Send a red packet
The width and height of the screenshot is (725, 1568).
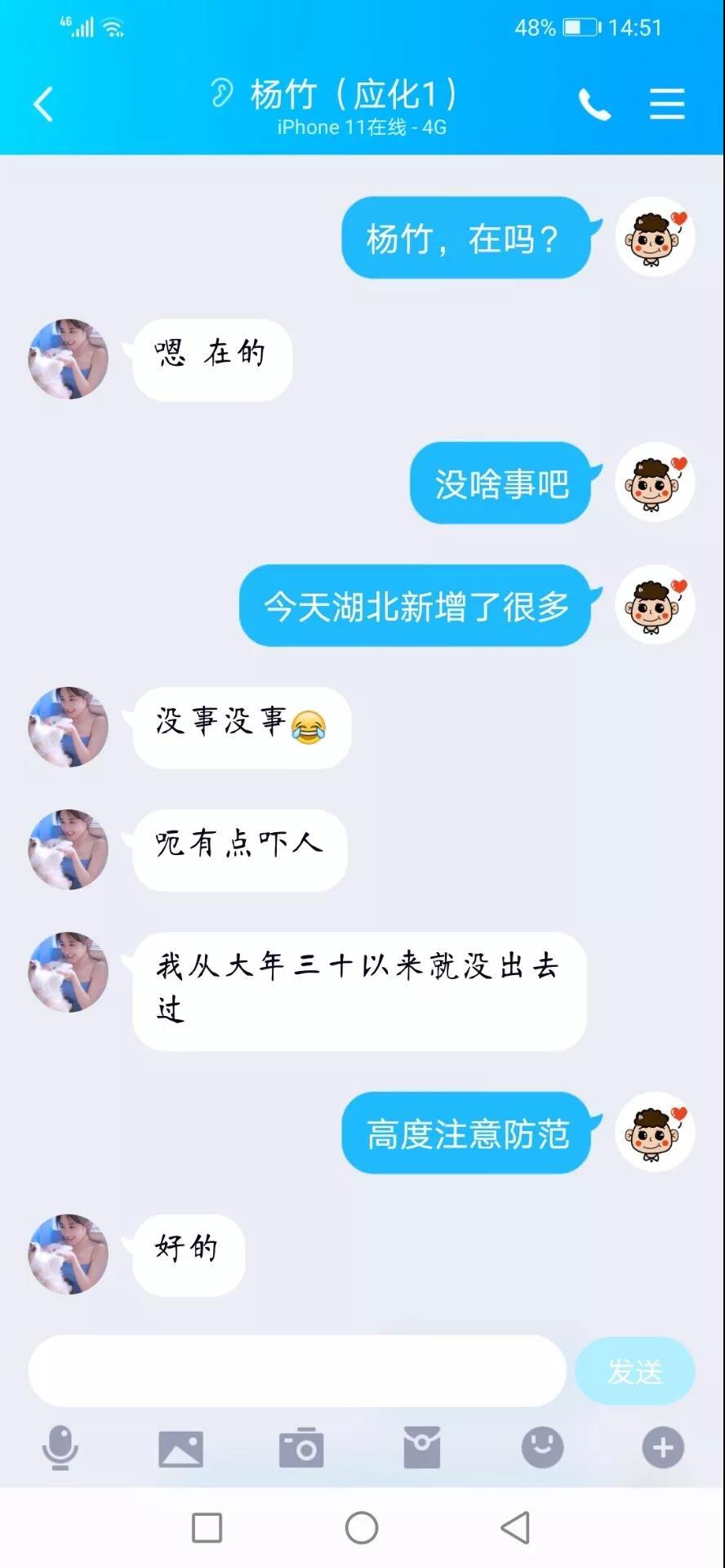[x=422, y=1448]
